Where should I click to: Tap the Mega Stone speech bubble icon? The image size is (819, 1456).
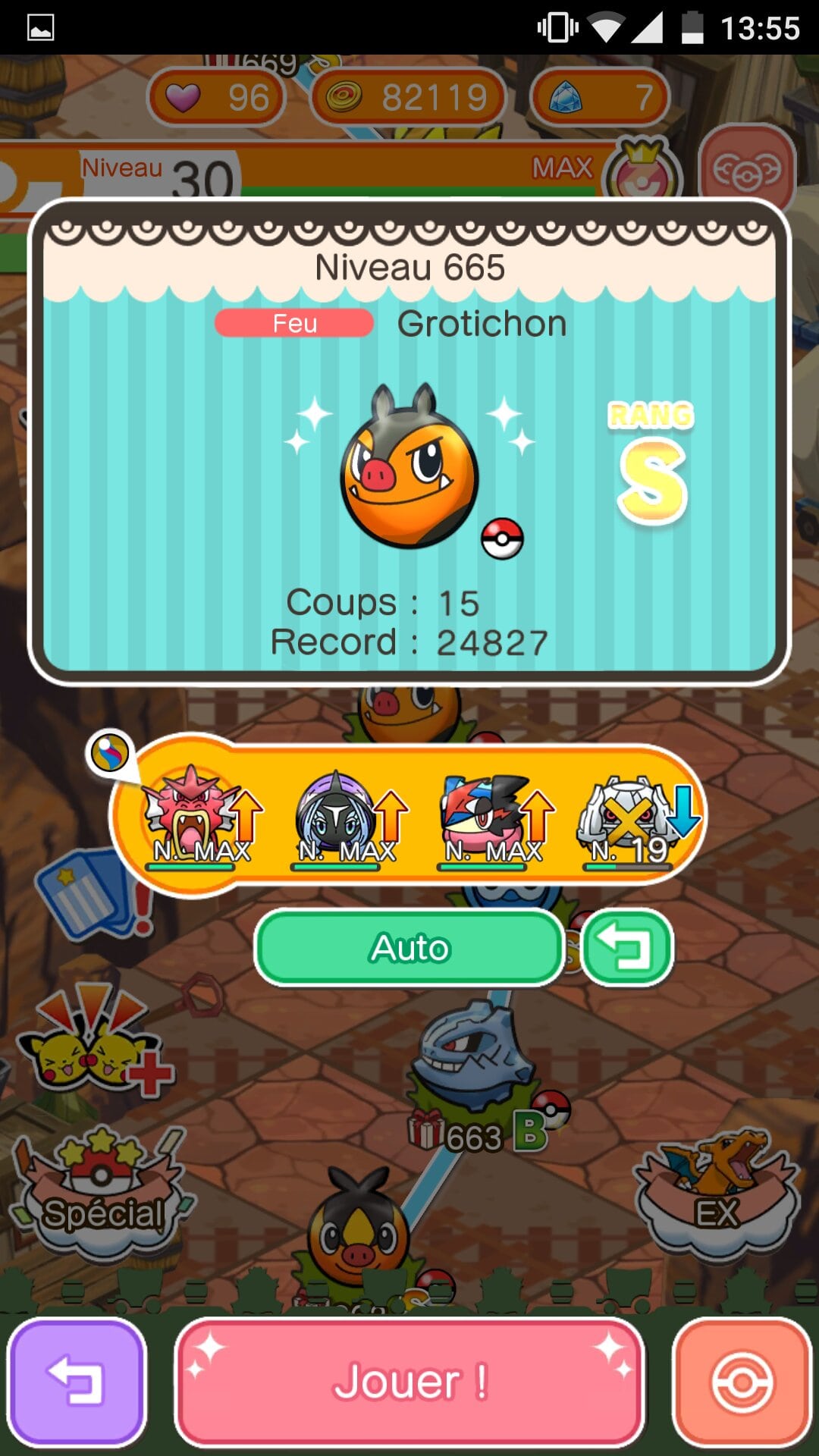pos(110,753)
